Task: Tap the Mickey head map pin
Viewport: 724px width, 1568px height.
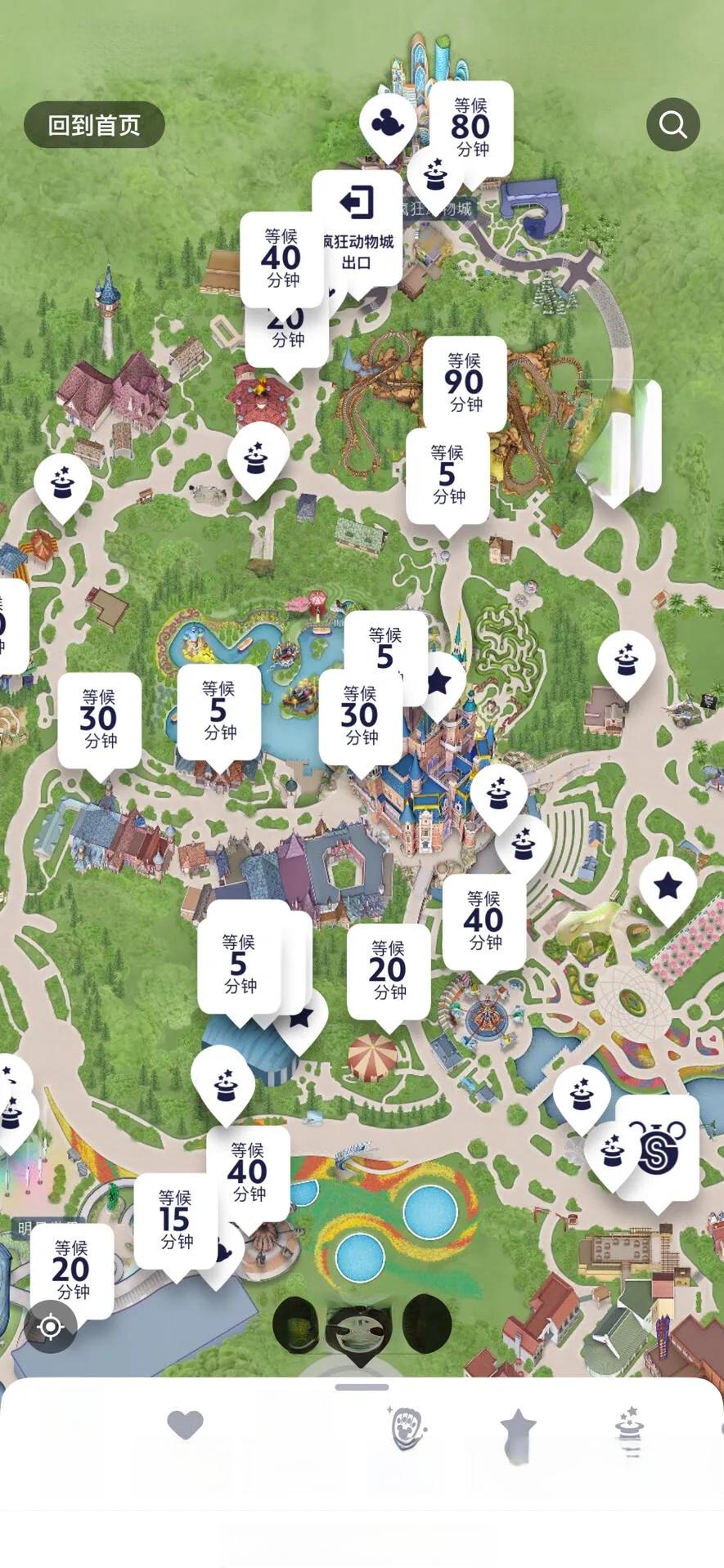Action: coord(387,123)
